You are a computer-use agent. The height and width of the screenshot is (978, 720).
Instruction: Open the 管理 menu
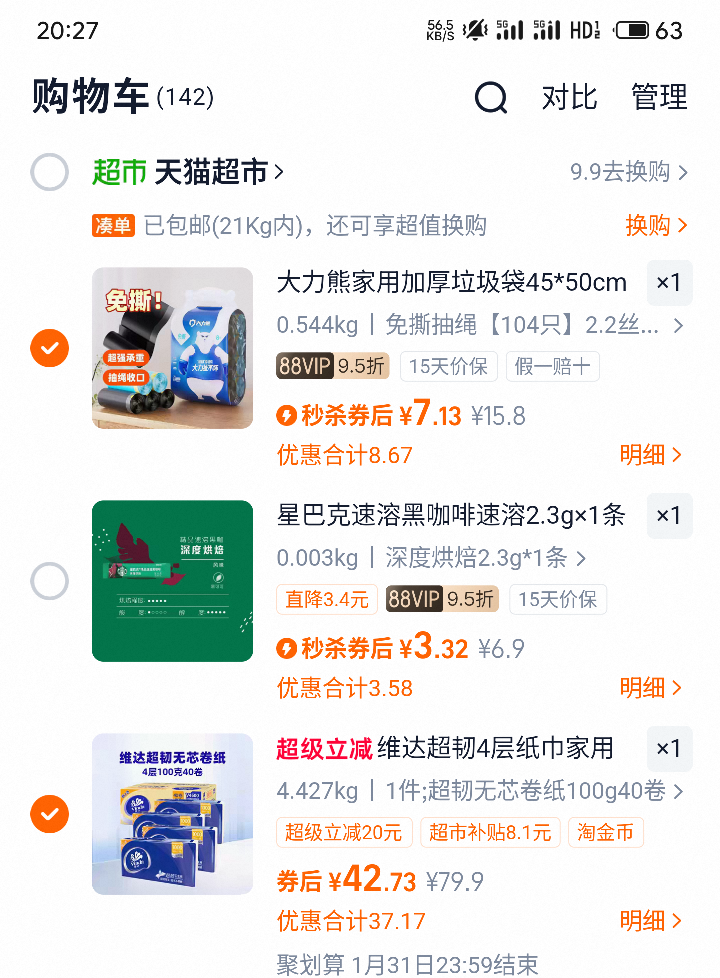click(x=658, y=98)
